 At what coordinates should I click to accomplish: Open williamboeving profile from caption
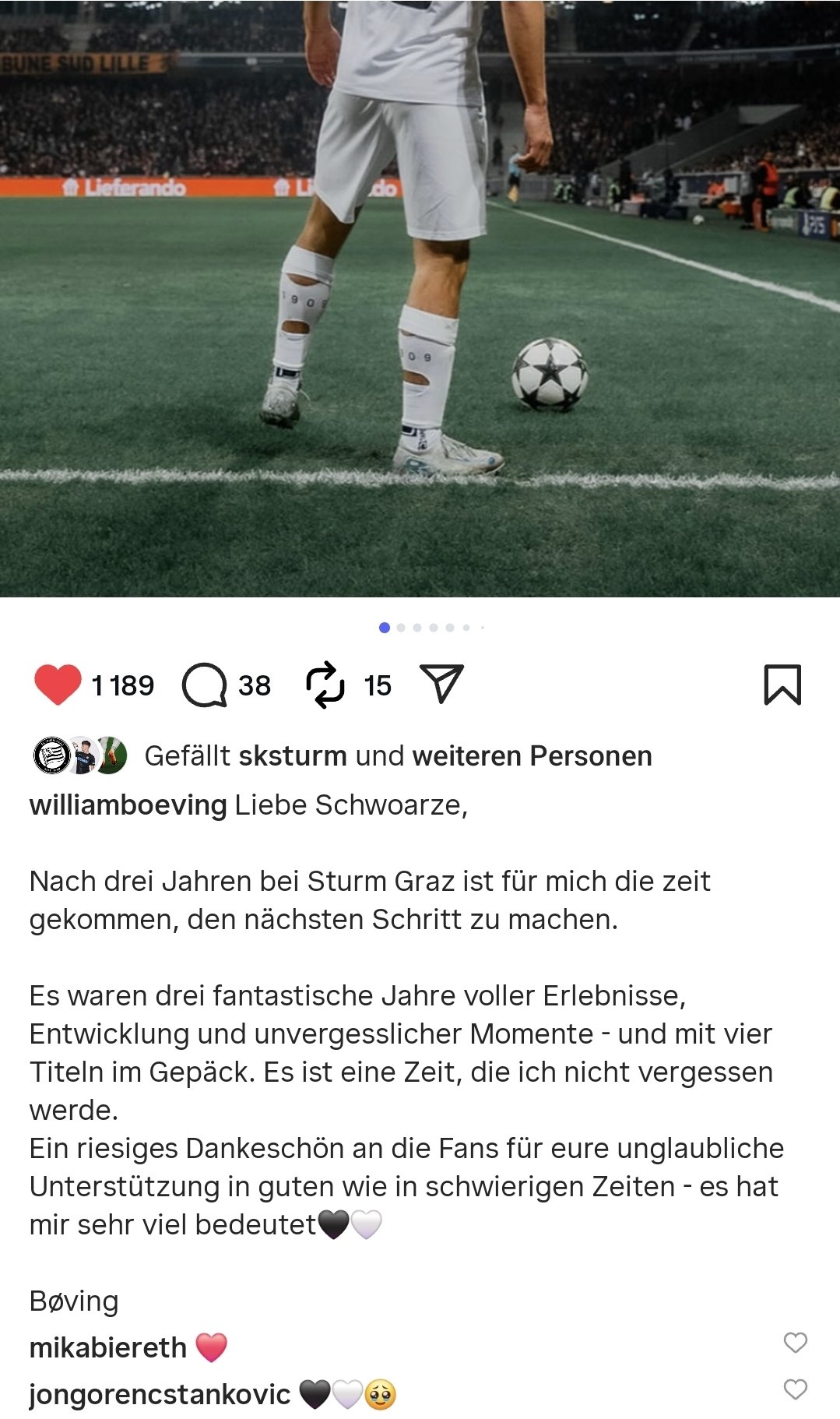click(128, 805)
